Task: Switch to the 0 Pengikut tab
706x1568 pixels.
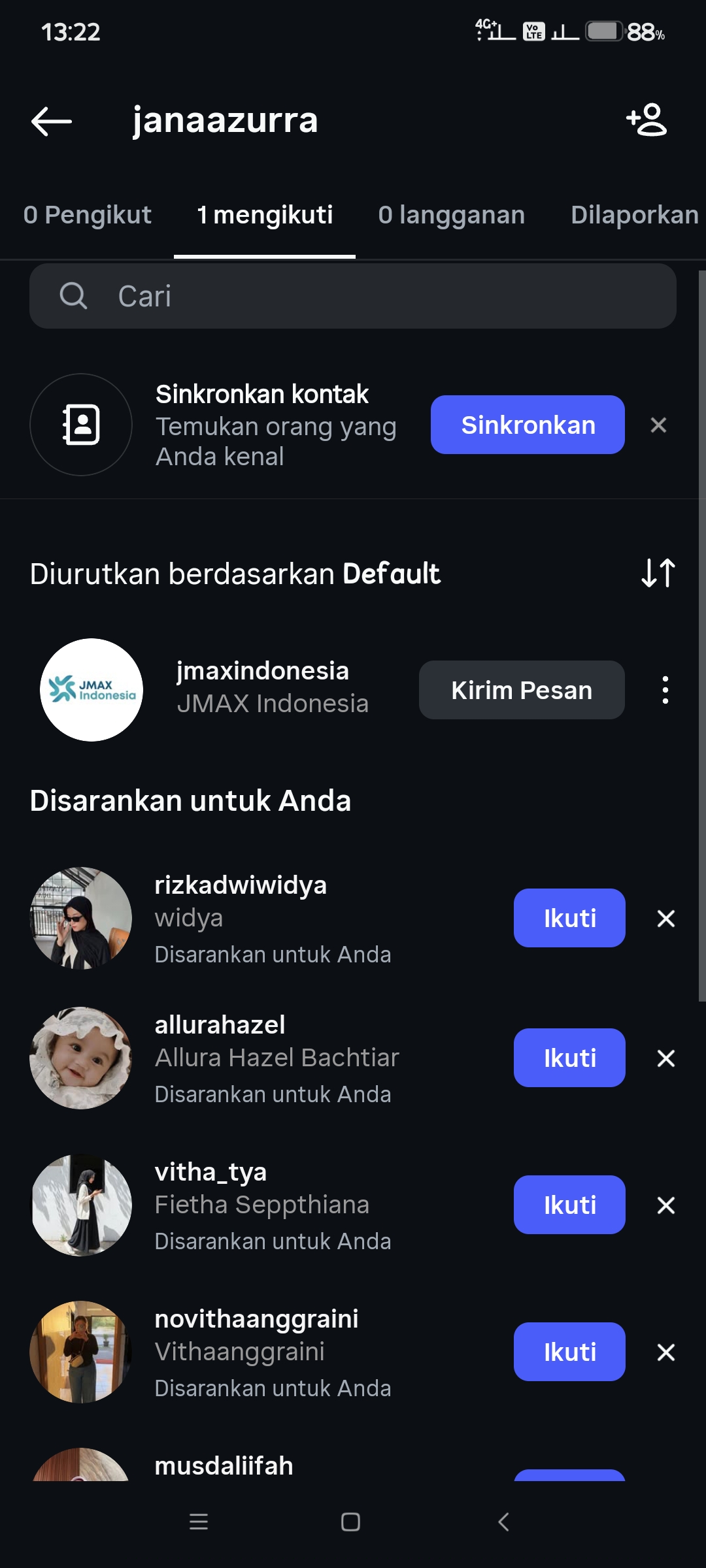Action: coord(87,215)
